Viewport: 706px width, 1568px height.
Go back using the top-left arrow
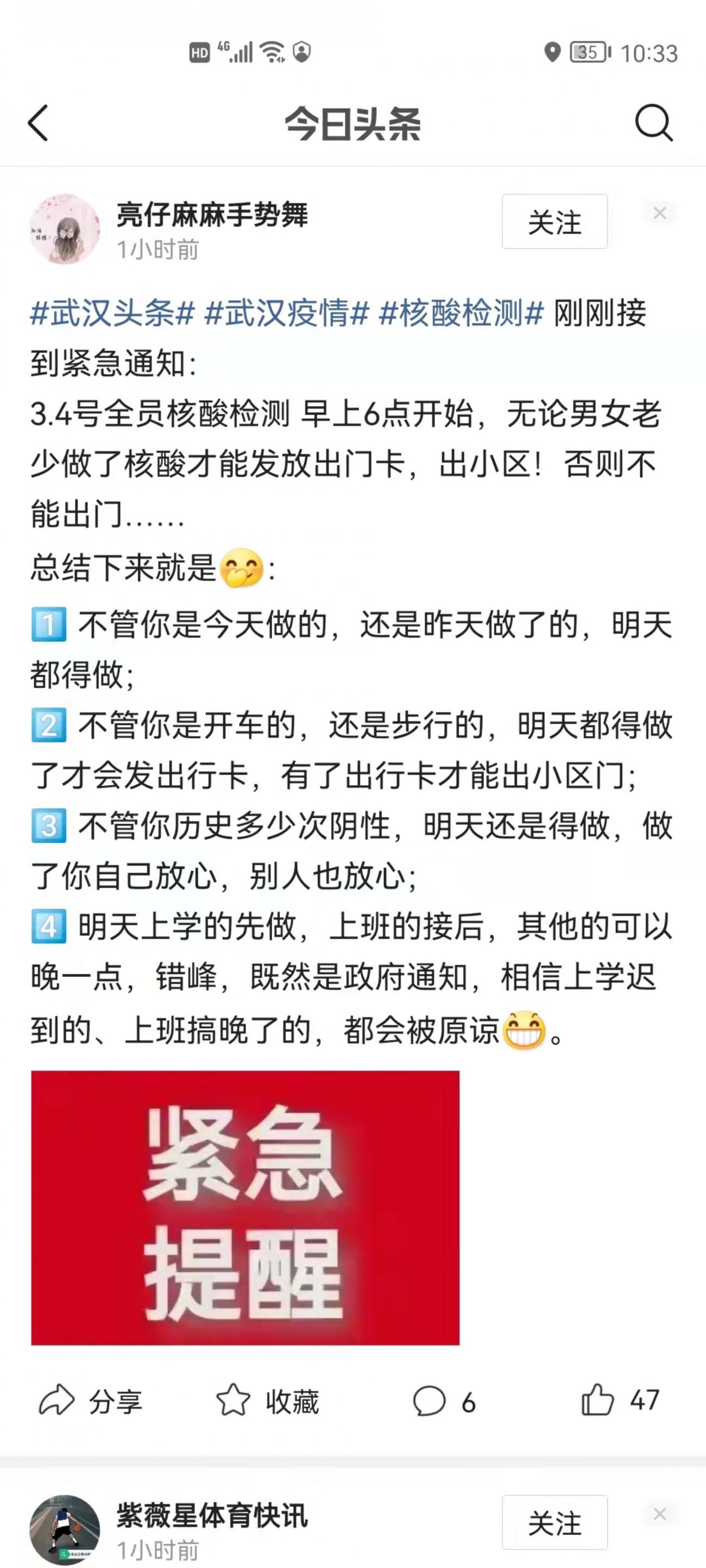click(39, 123)
